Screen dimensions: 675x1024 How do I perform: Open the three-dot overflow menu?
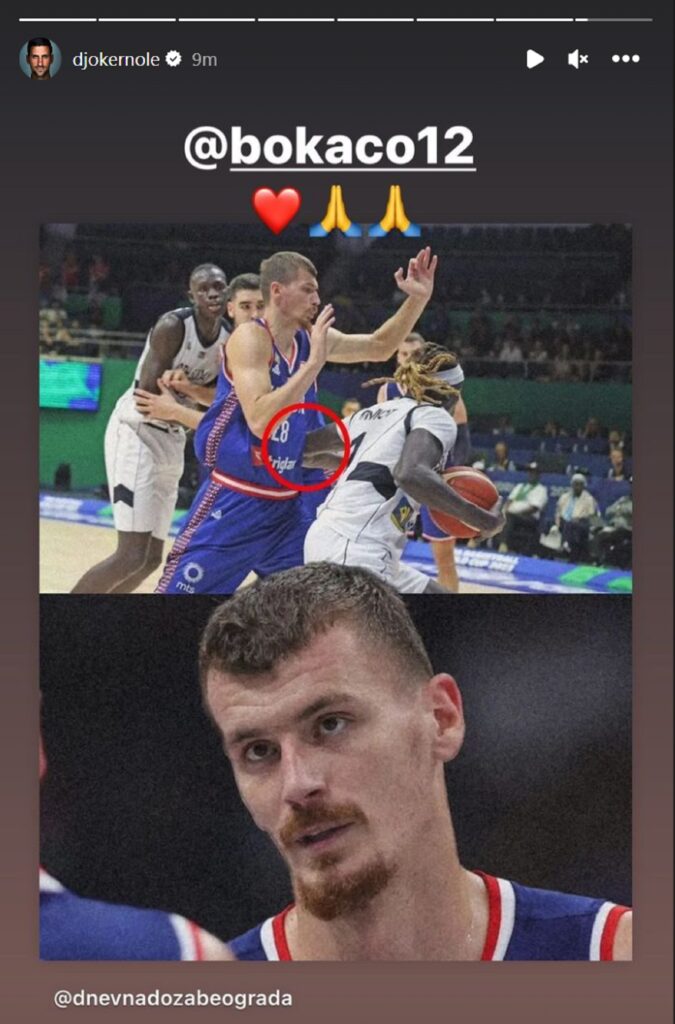(626, 59)
